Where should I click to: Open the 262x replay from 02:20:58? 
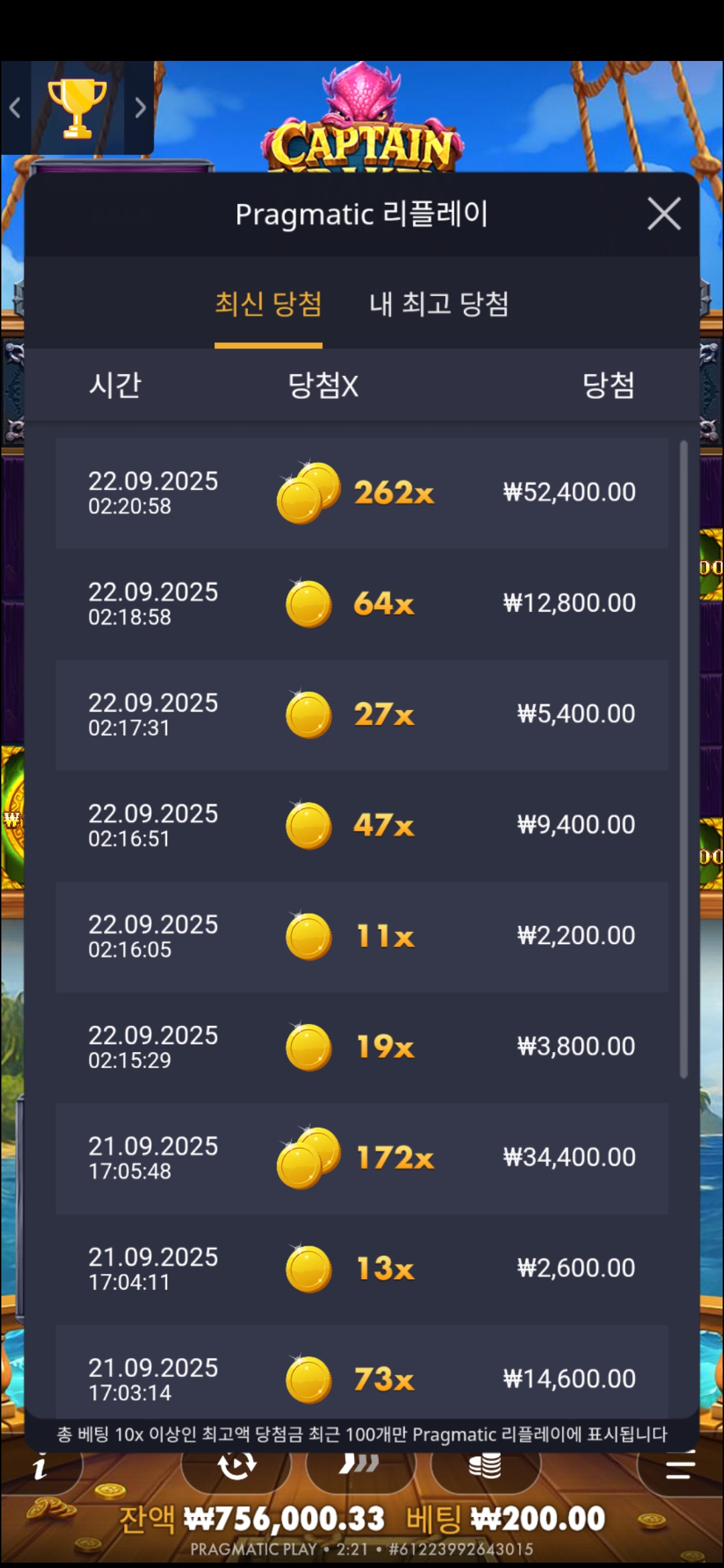click(x=361, y=493)
